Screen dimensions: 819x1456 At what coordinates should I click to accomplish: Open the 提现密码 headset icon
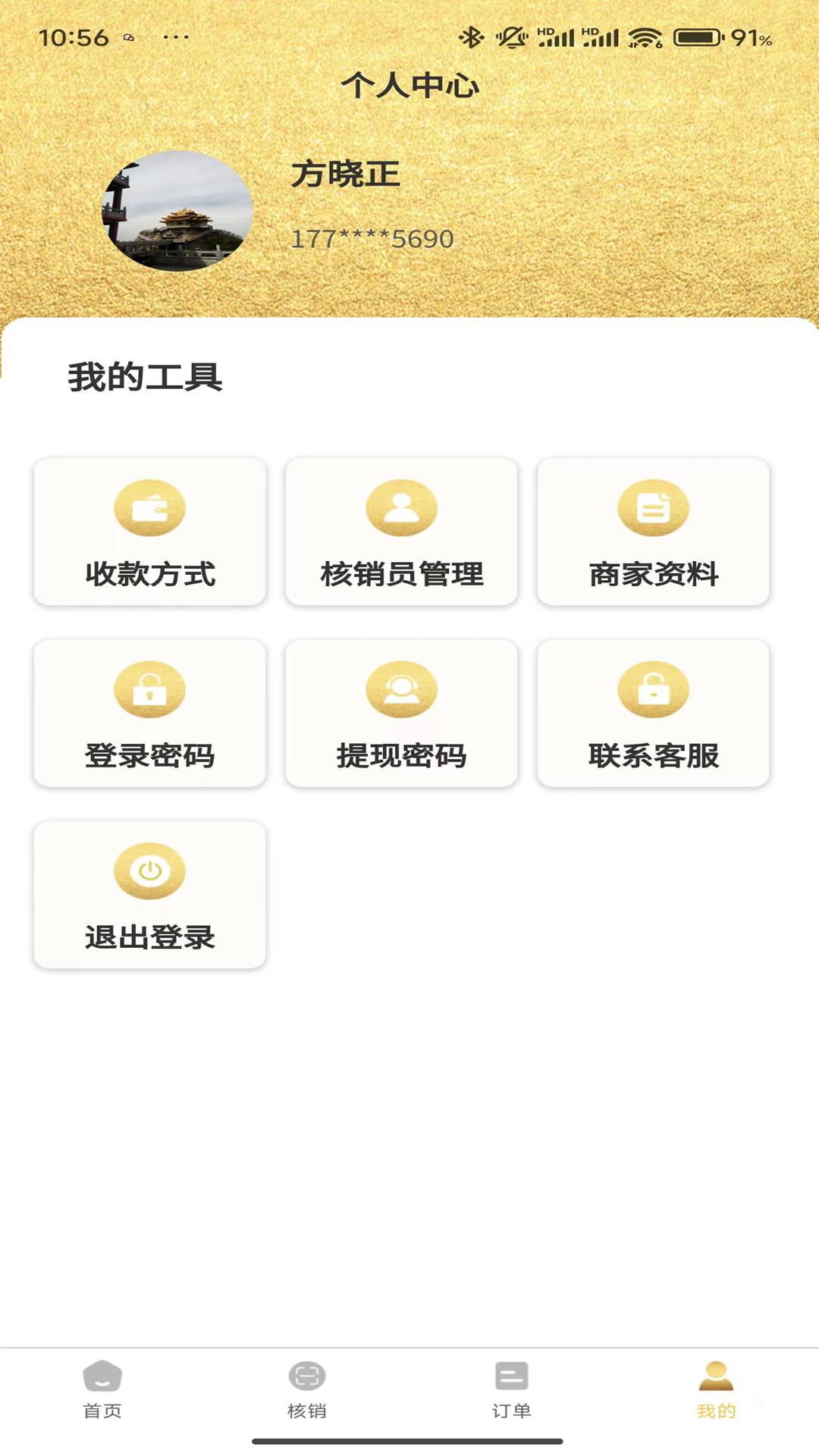tap(401, 689)
